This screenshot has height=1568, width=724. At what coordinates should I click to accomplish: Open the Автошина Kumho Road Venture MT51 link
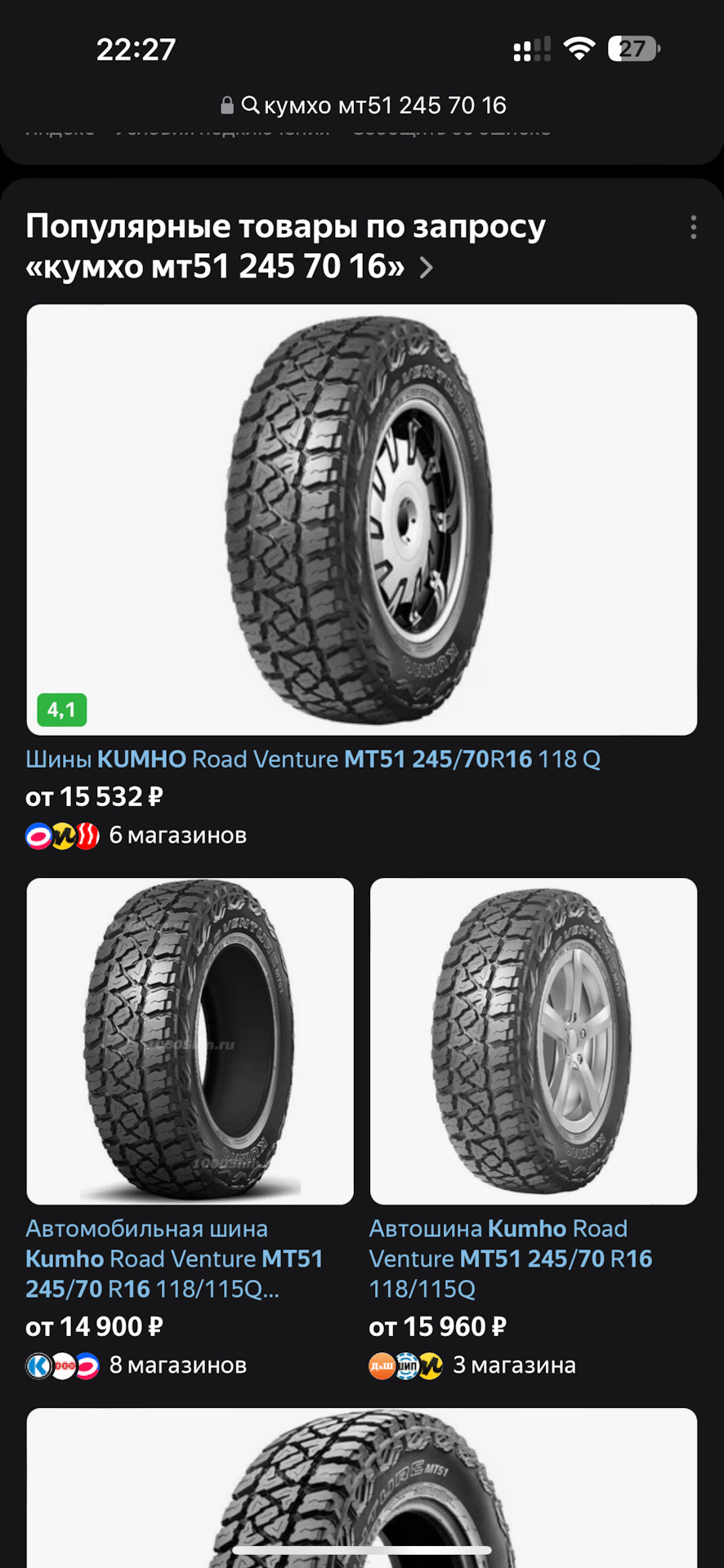pyautogui.click(x=510, y=1258)
